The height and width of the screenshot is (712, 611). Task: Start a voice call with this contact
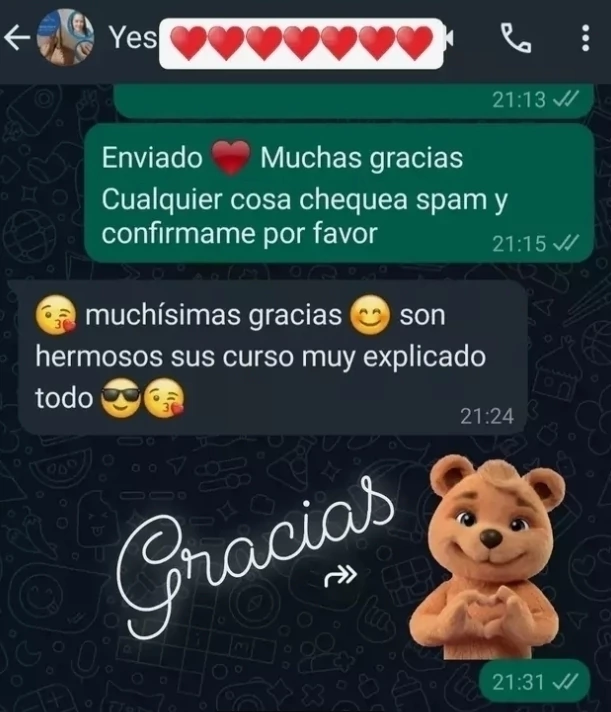coord(516,39)
